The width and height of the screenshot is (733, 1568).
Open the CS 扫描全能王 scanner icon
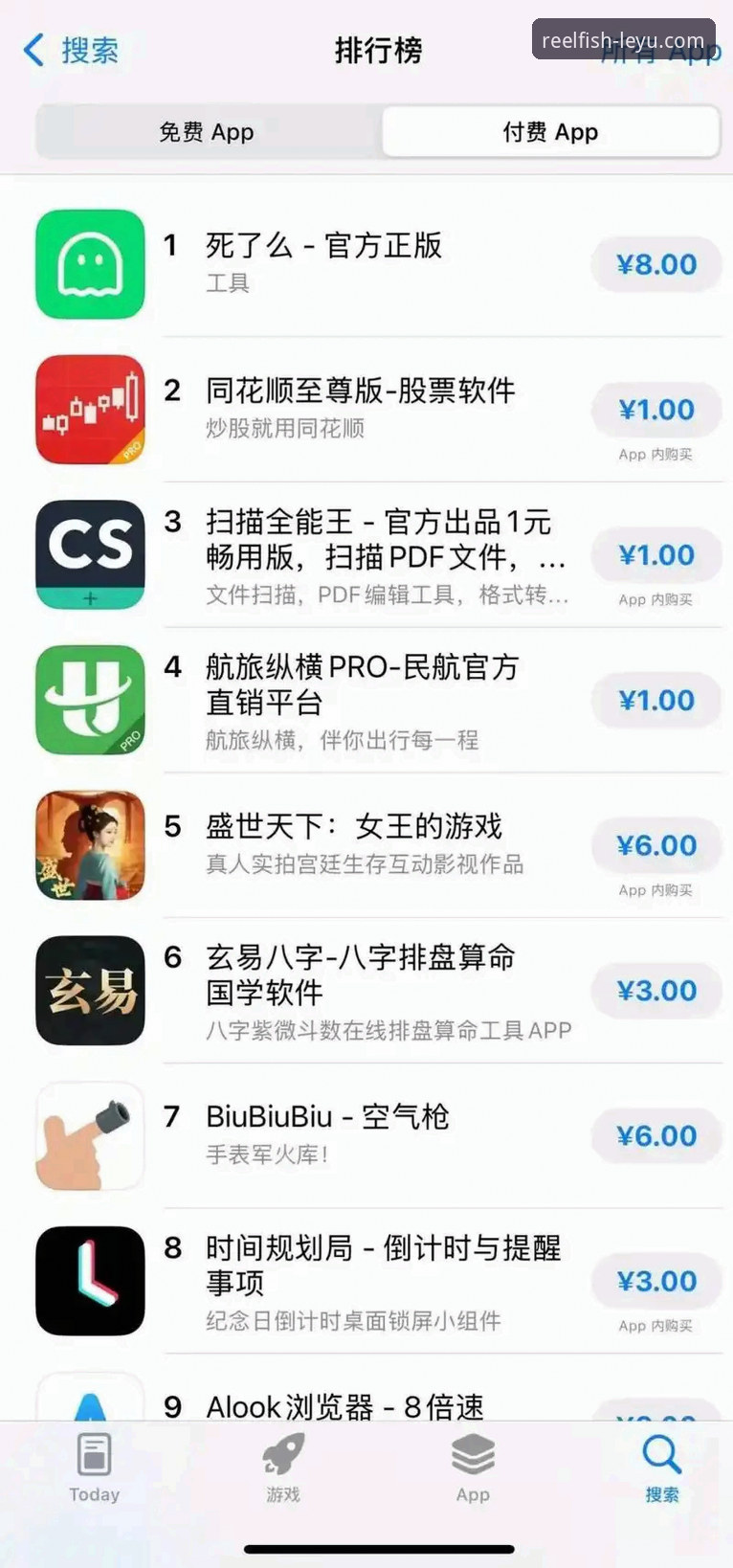(89, 555)
